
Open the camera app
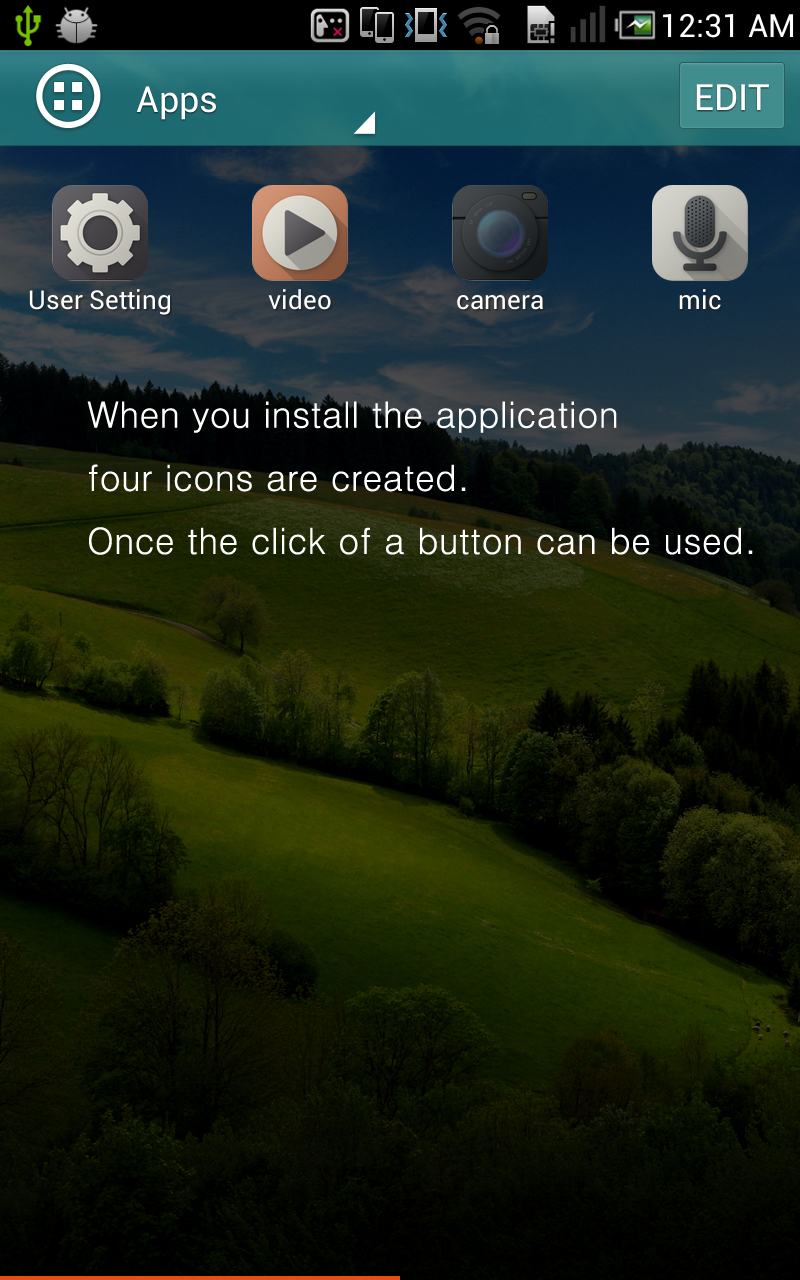pyautogui.click(x=500, y=233)
